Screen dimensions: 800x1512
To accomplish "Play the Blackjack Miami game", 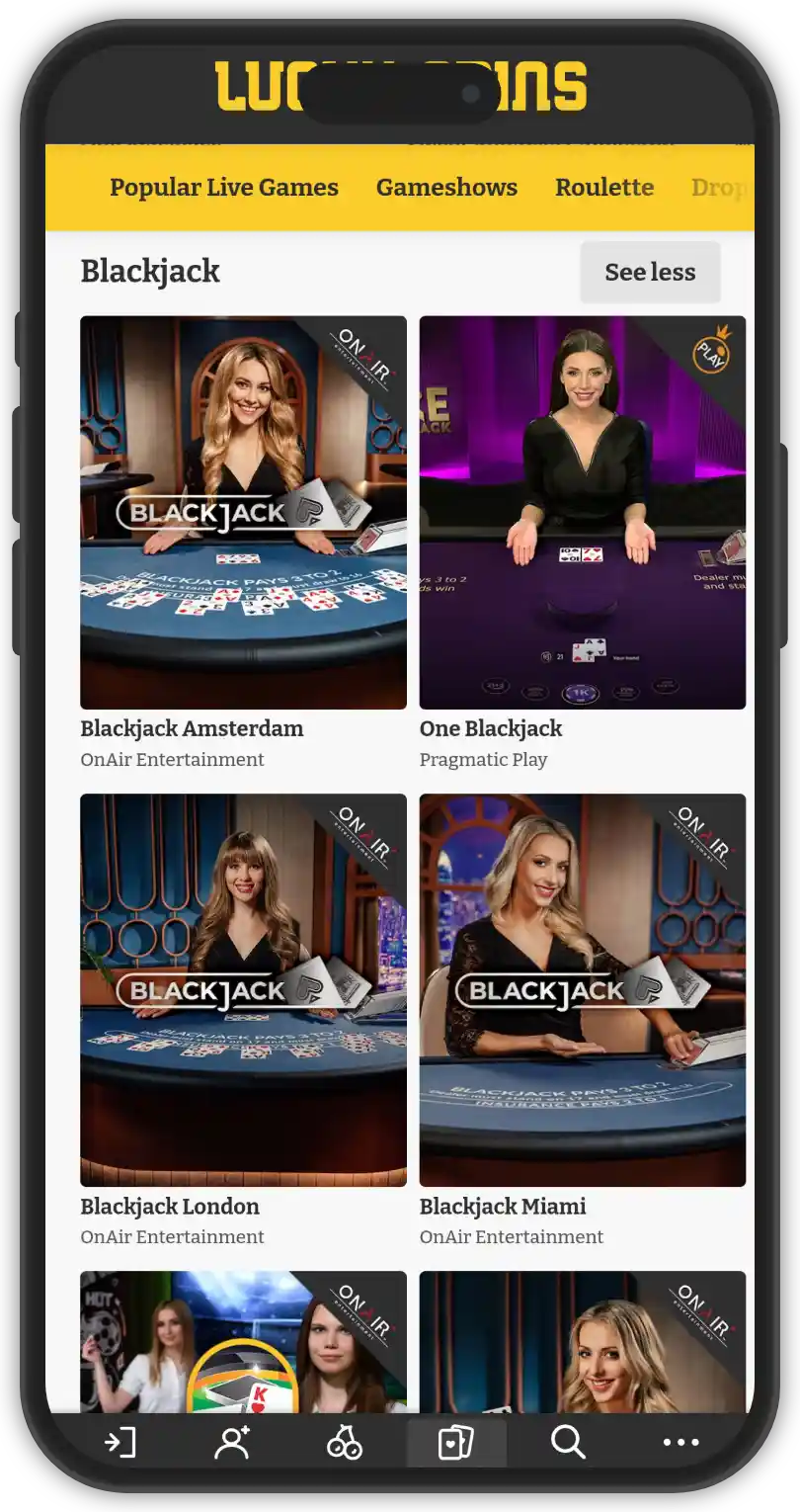I will 582,989.
